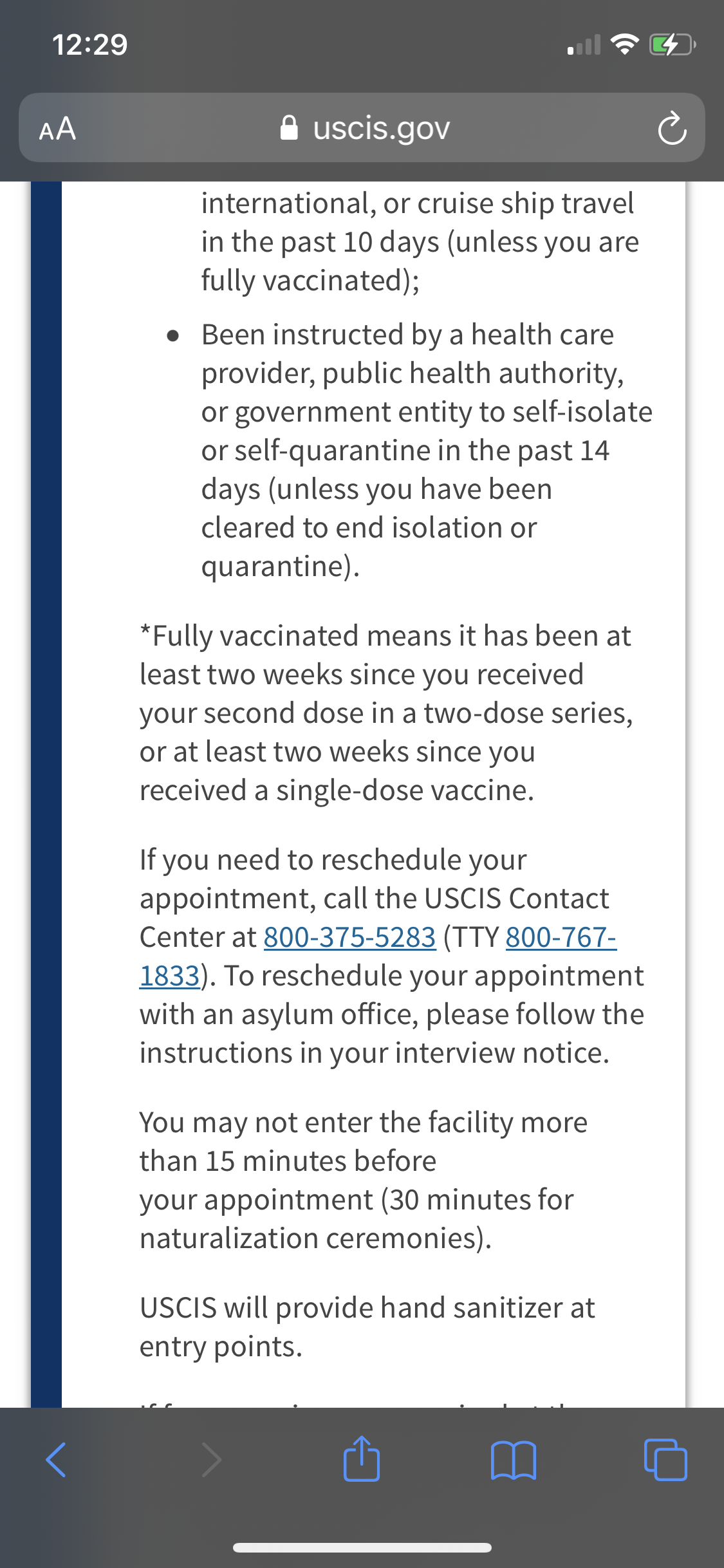Open the AA text size menu
Screen dimensions: 724x1568
[x=57, y=129]
